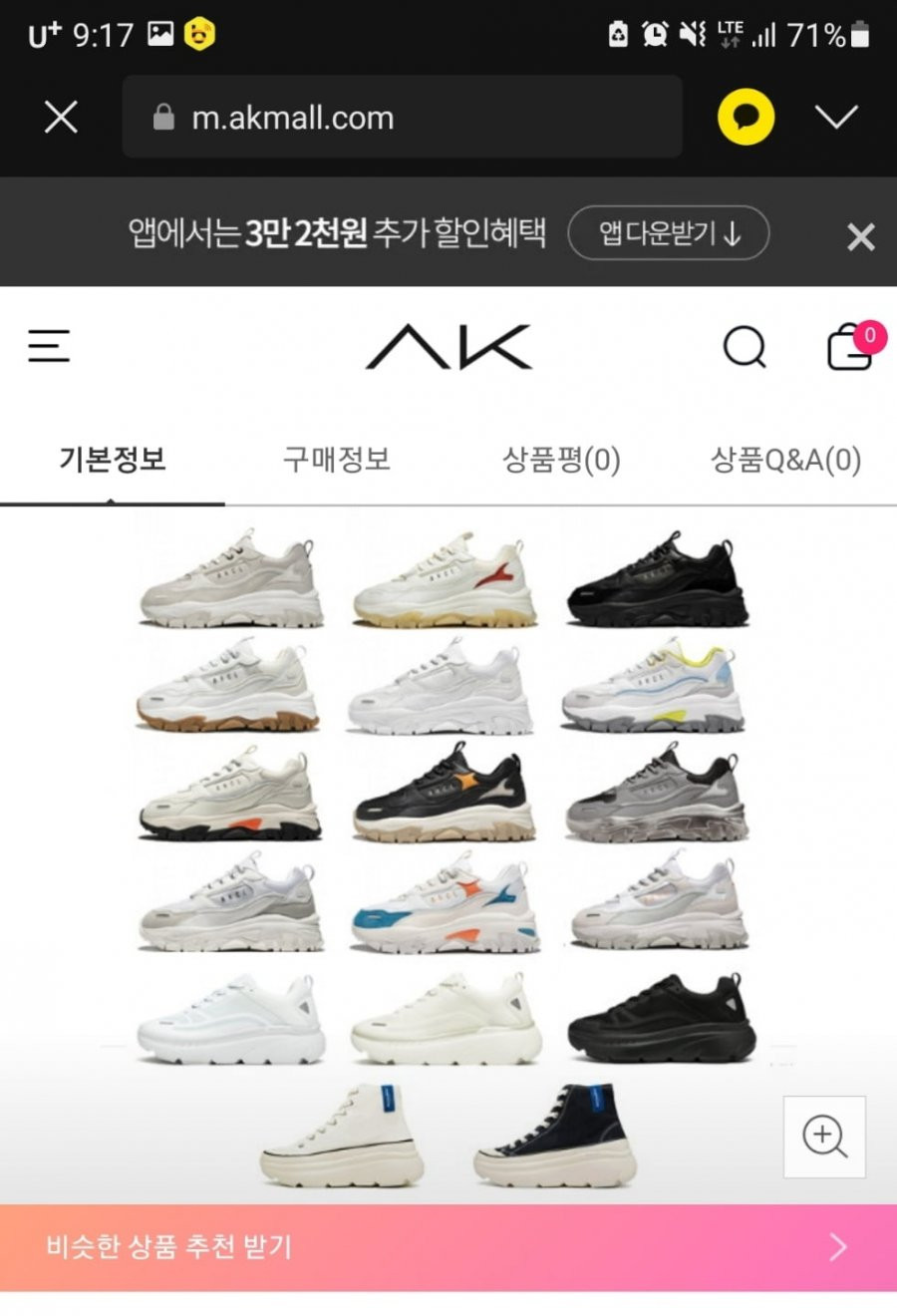The width and height of the screenshot is (897, 1316).
Task: Open the shopping cart
Action: [x=850, y=347]
